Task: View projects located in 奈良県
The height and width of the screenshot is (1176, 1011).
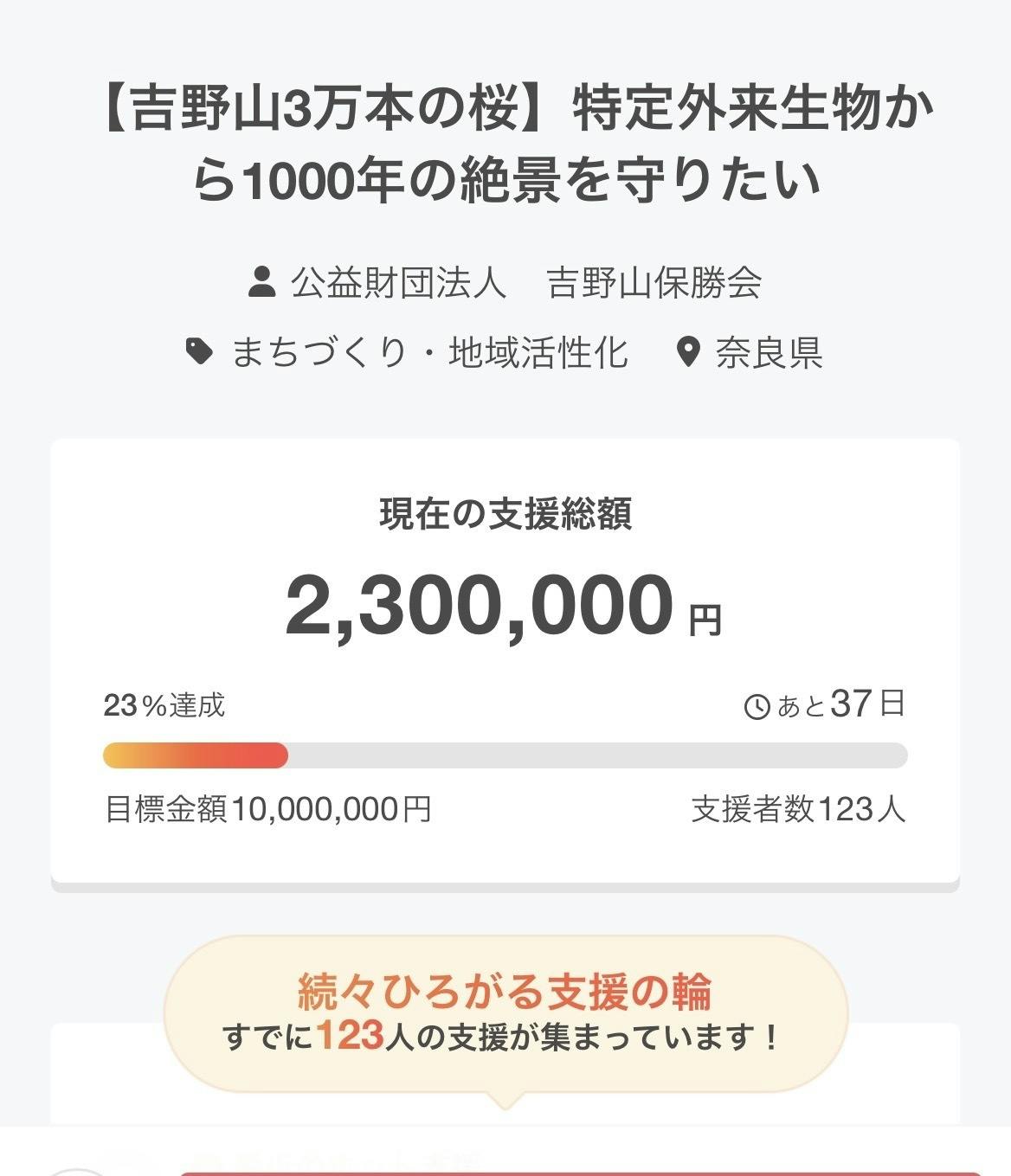Action: click(x=768, y=352)
